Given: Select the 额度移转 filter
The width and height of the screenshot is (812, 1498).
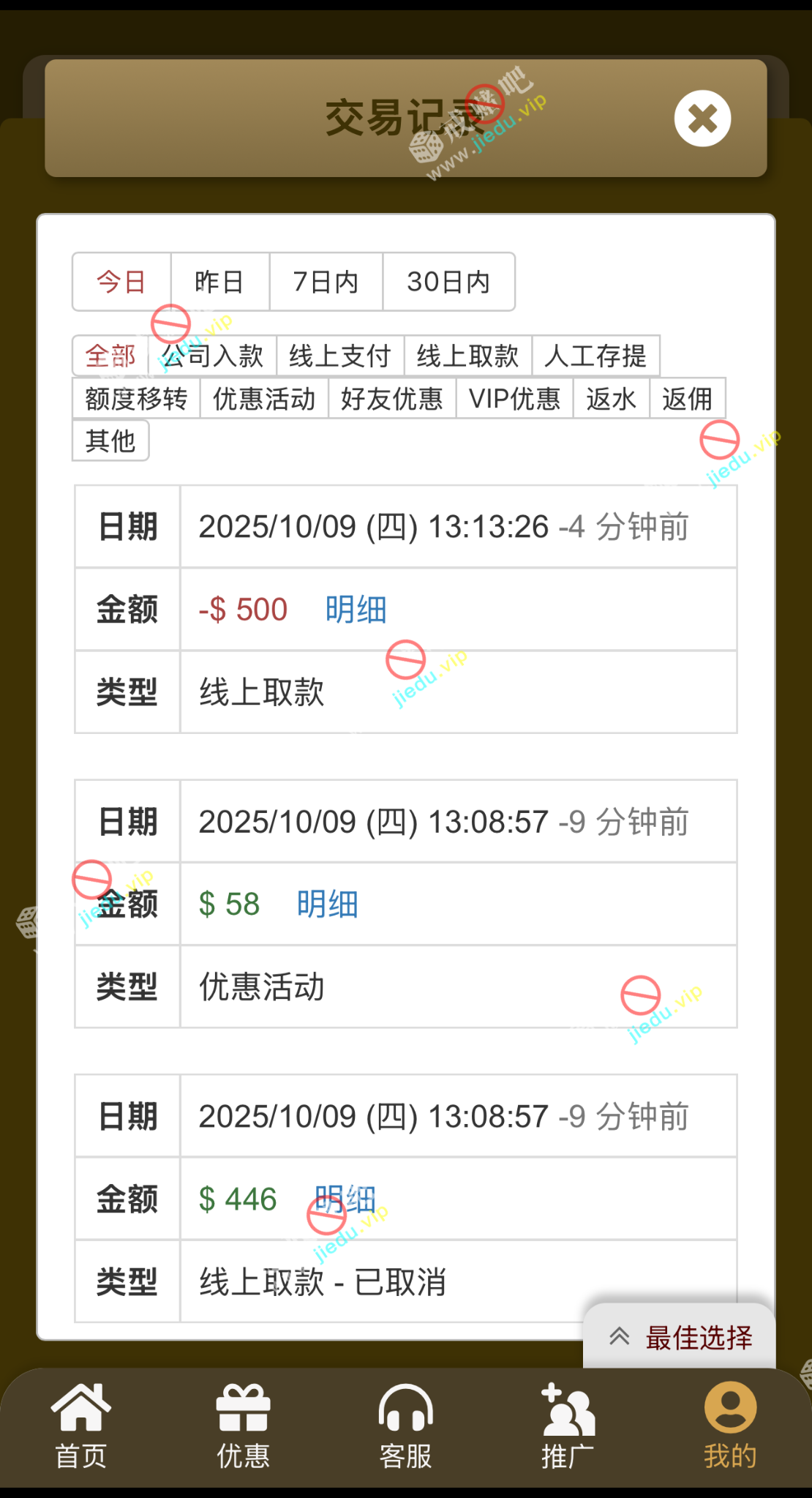Looking at the screenshot, I should tap(136, 399).
